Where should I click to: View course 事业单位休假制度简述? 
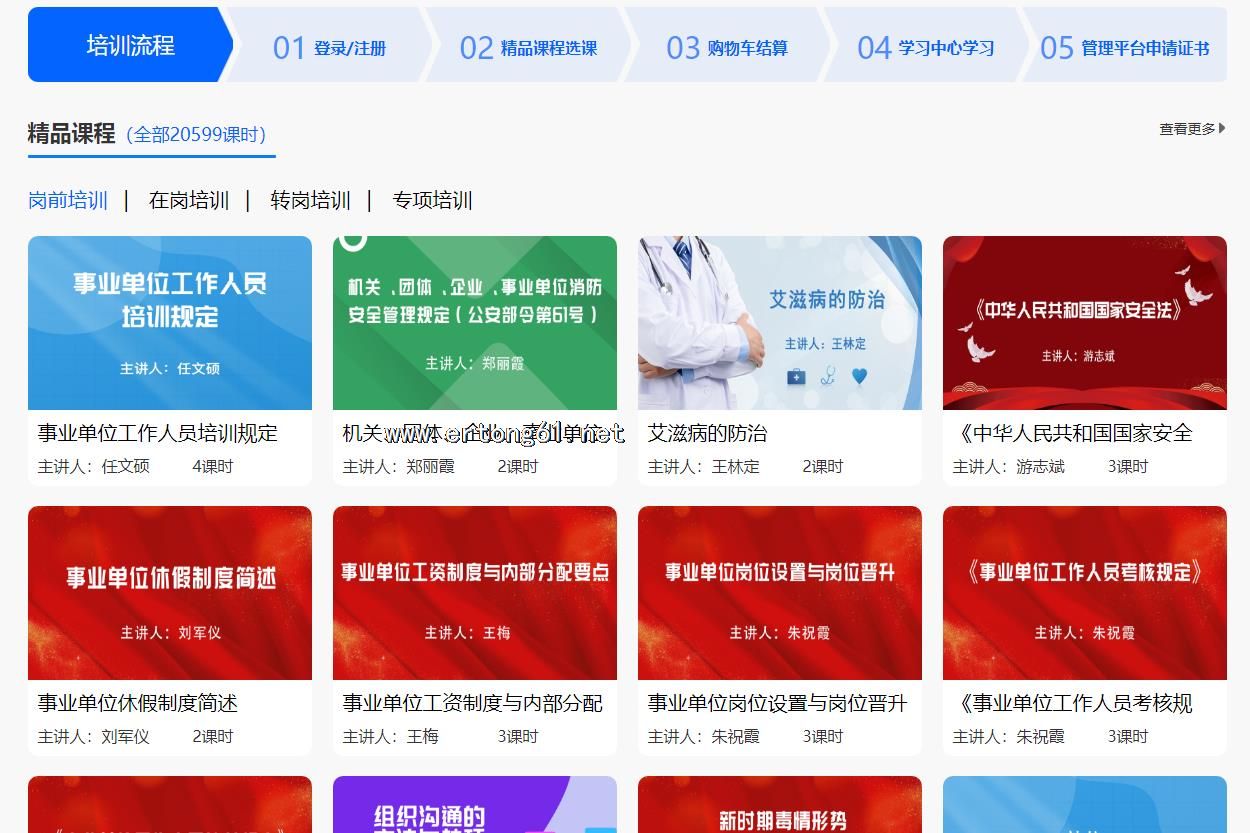click(x=170, y=593)
